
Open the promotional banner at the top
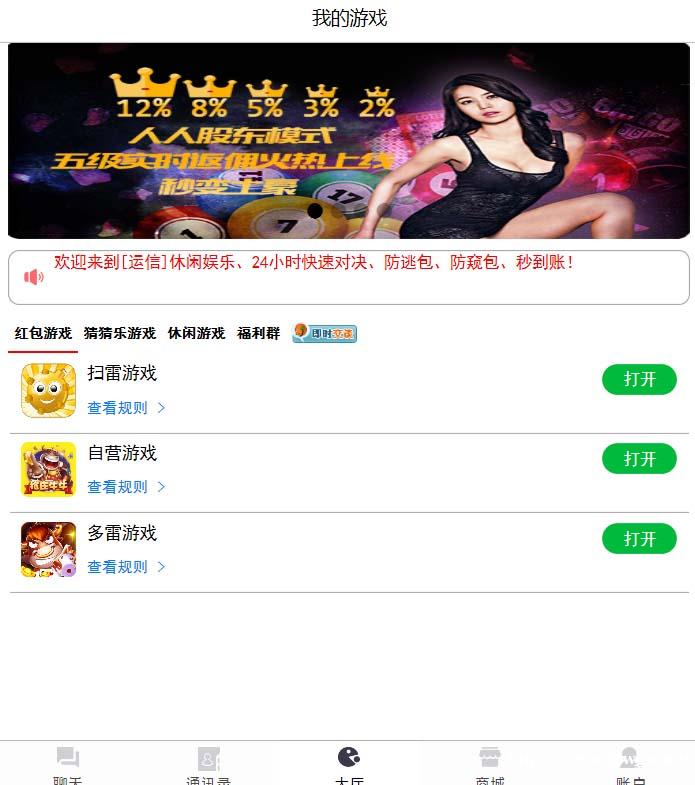[x=348, y=140]
